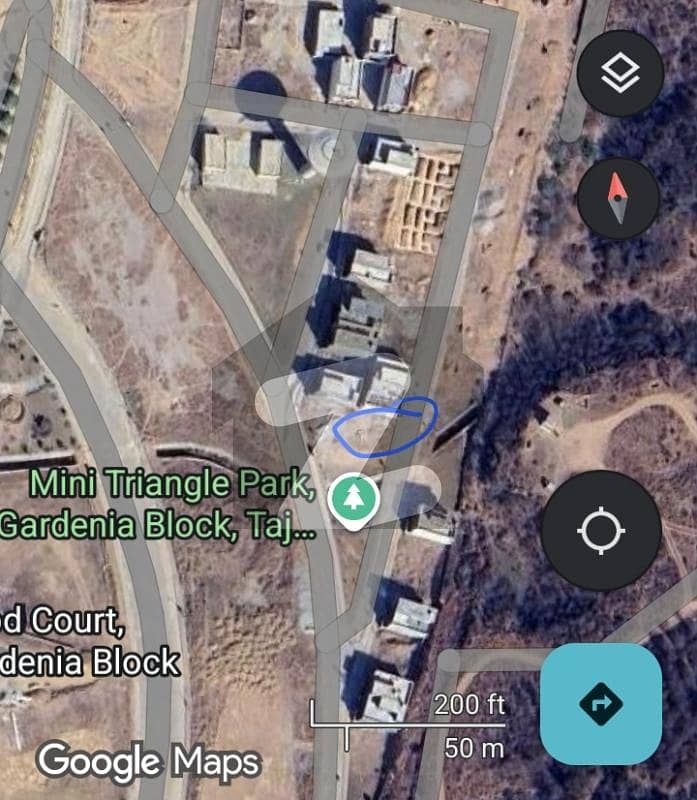
Task: Open the map layers selector
Action: [618, 74]
